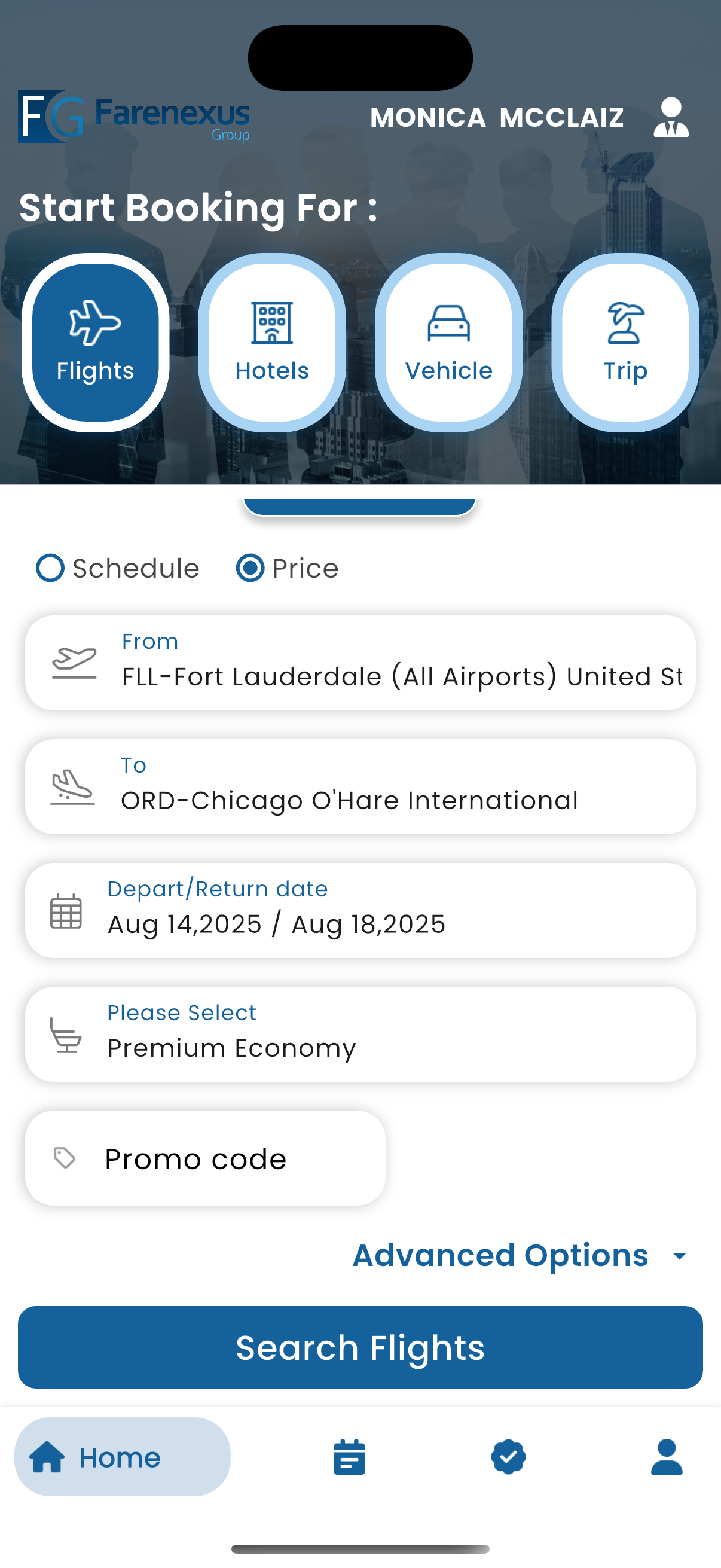Open the calendar tab in bottom navigation
Screen dimensions: 721x1568
349,1457
